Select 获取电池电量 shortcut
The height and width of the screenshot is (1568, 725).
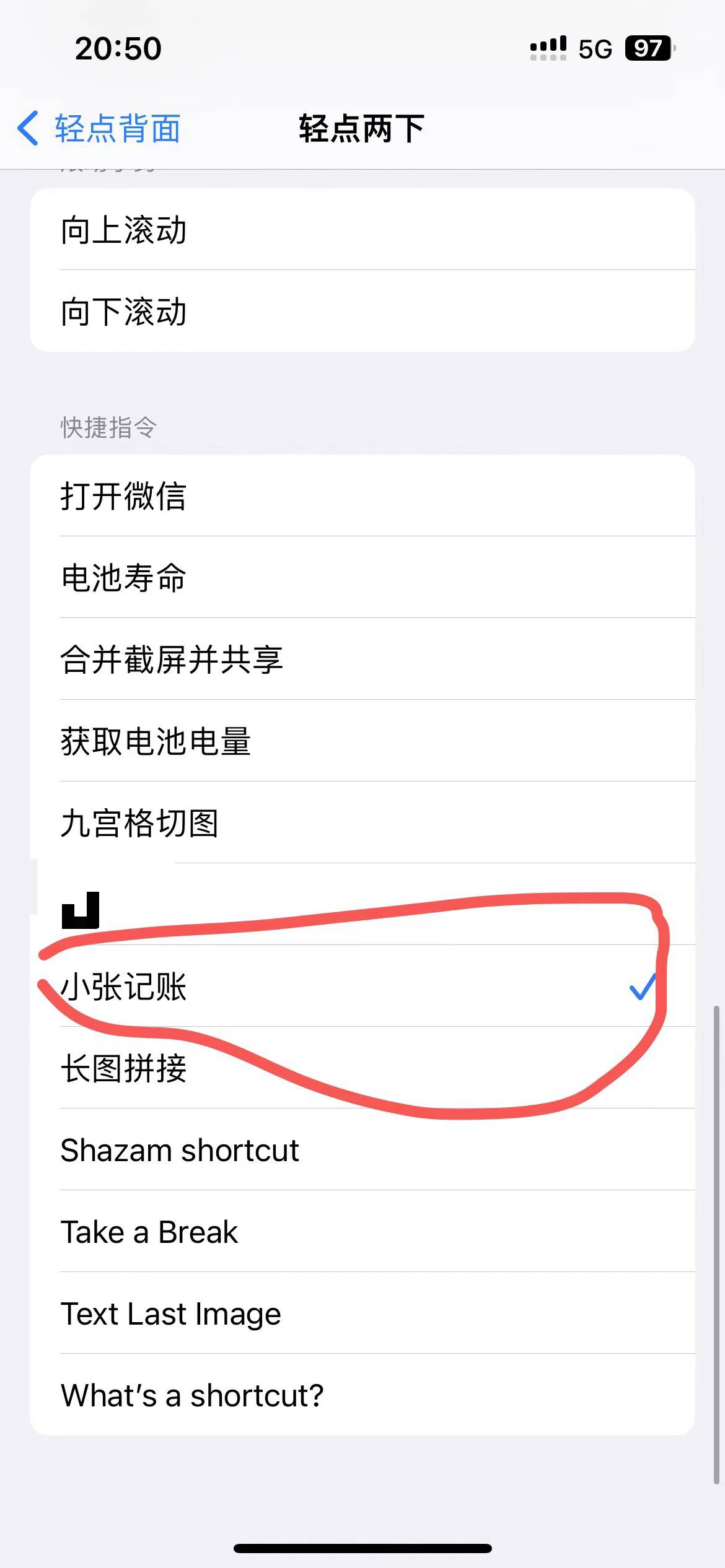[x=362, y=741]
